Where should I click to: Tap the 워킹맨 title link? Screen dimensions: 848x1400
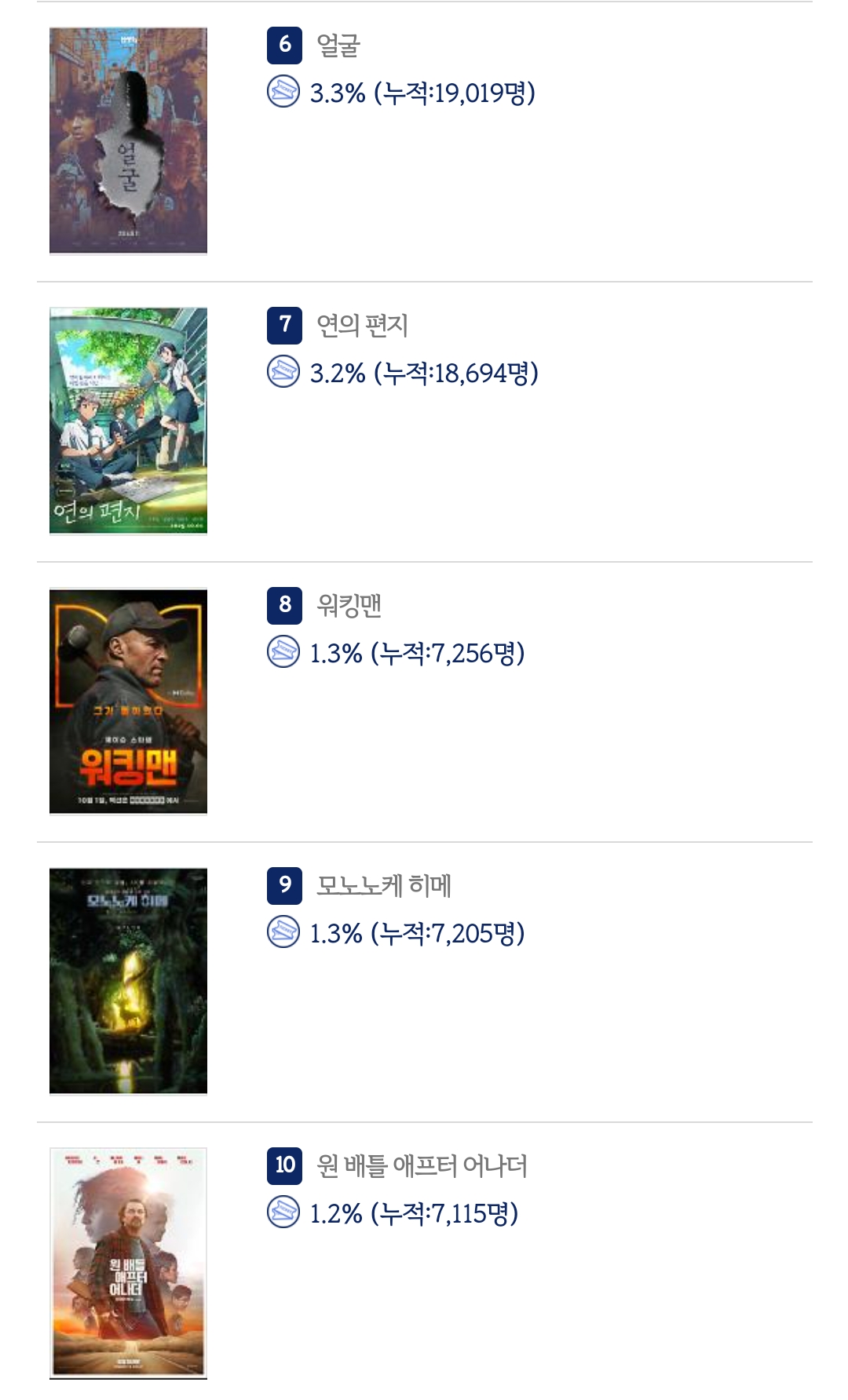pyautogui.click(x=349, y=605)
